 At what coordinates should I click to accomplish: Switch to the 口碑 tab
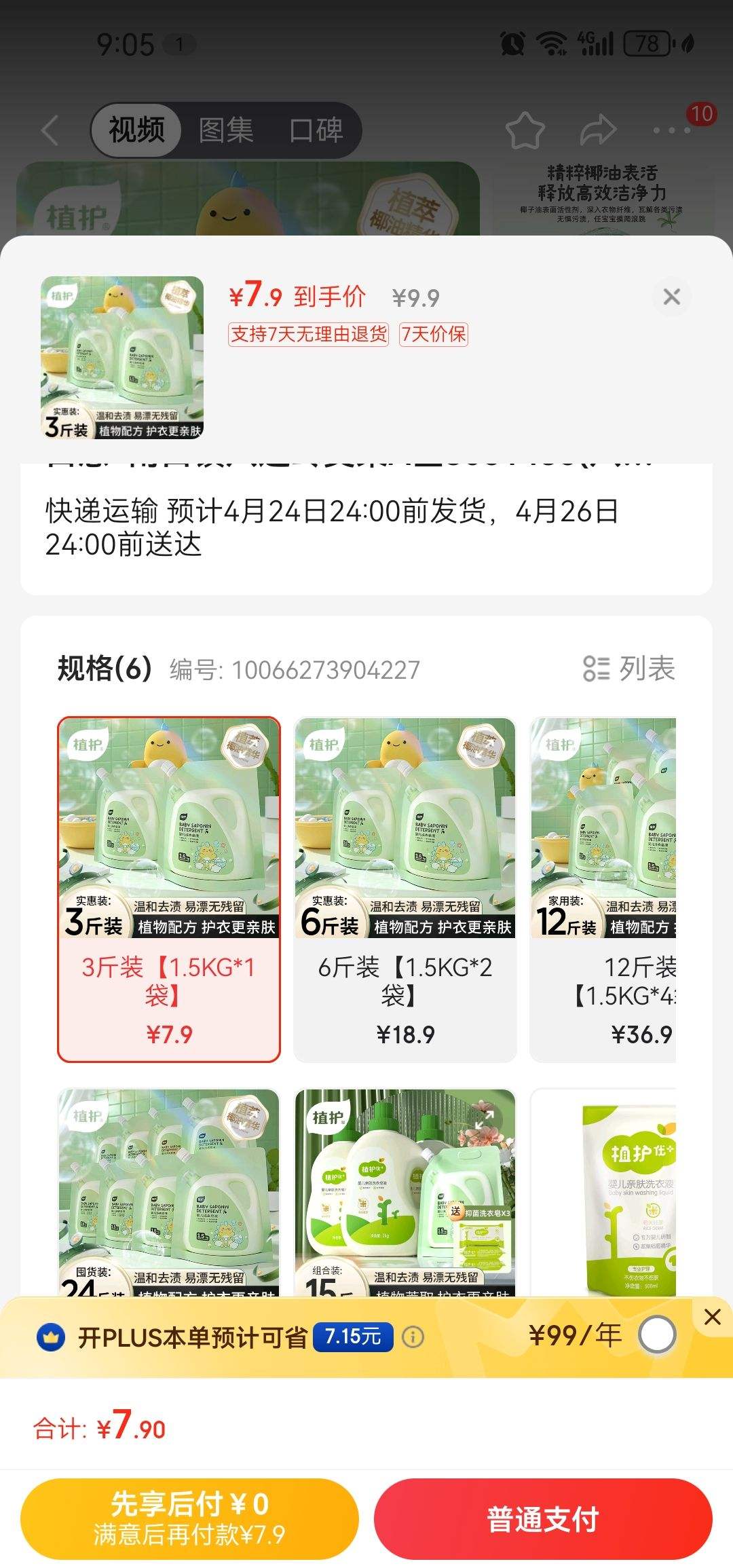click(x=317, y=129)
